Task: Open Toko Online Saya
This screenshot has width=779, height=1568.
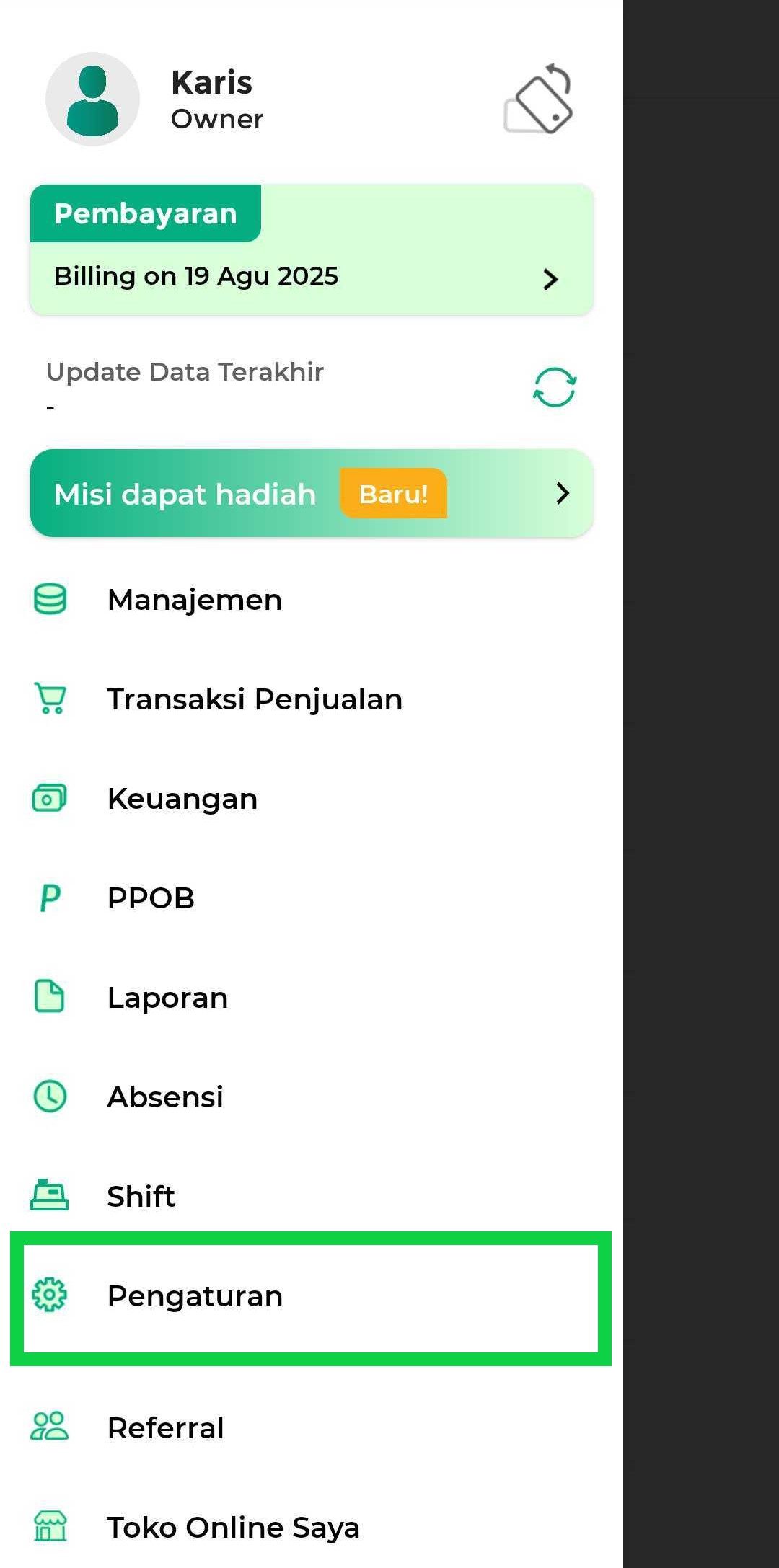Action: coord(312,1527)
